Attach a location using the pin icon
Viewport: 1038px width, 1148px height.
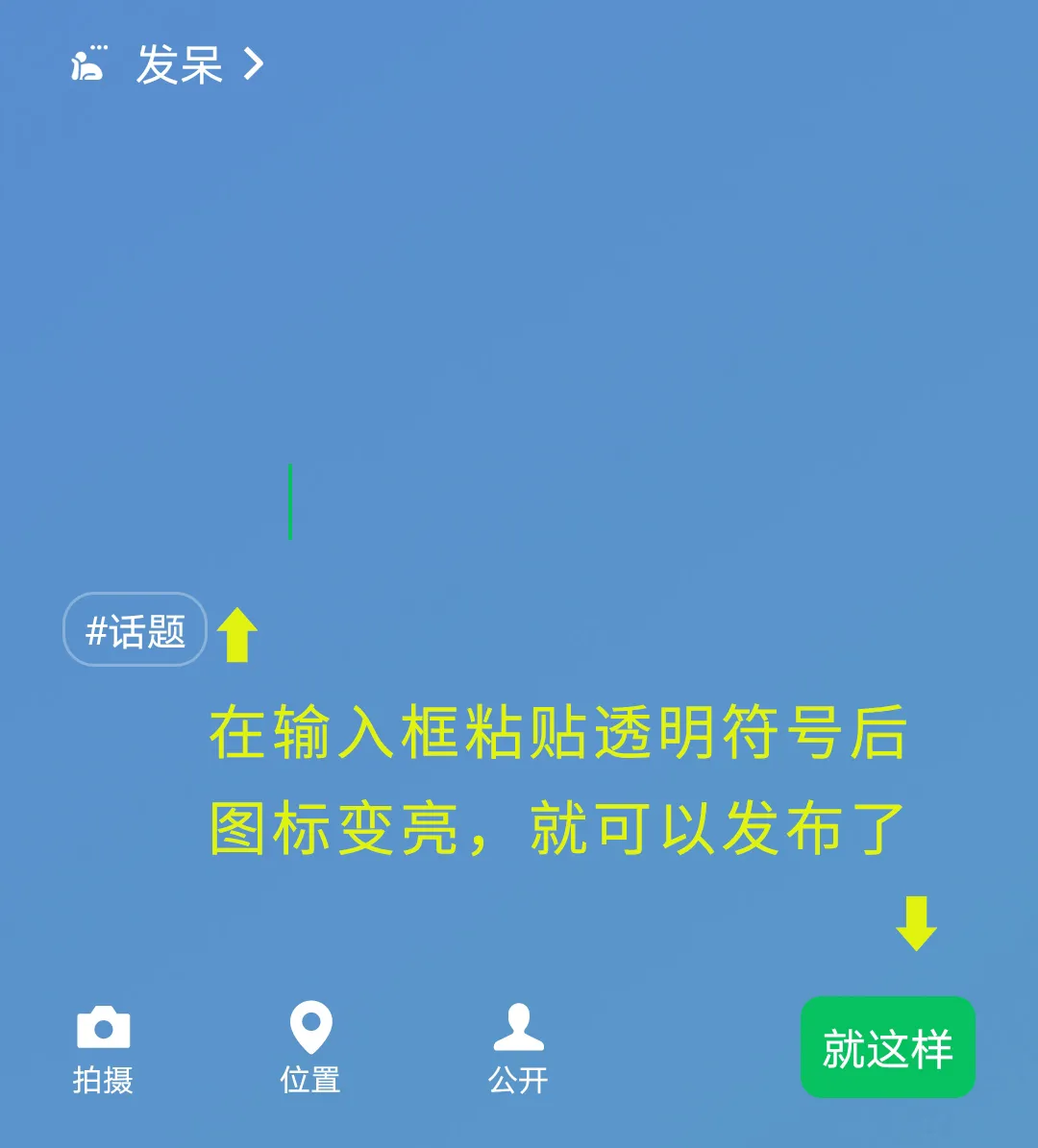pyautogui.click(x=310, y=1027)
